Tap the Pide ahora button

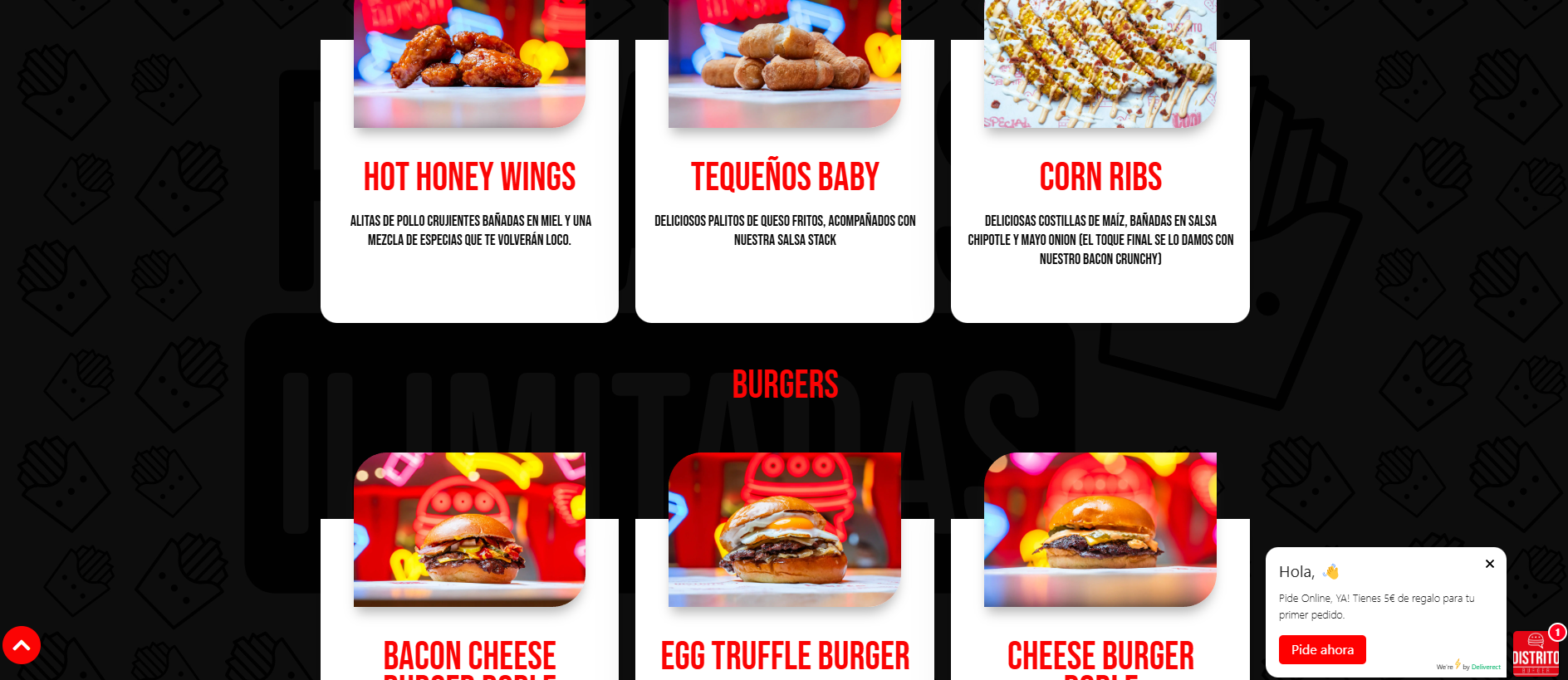[x=1322, y=649]
